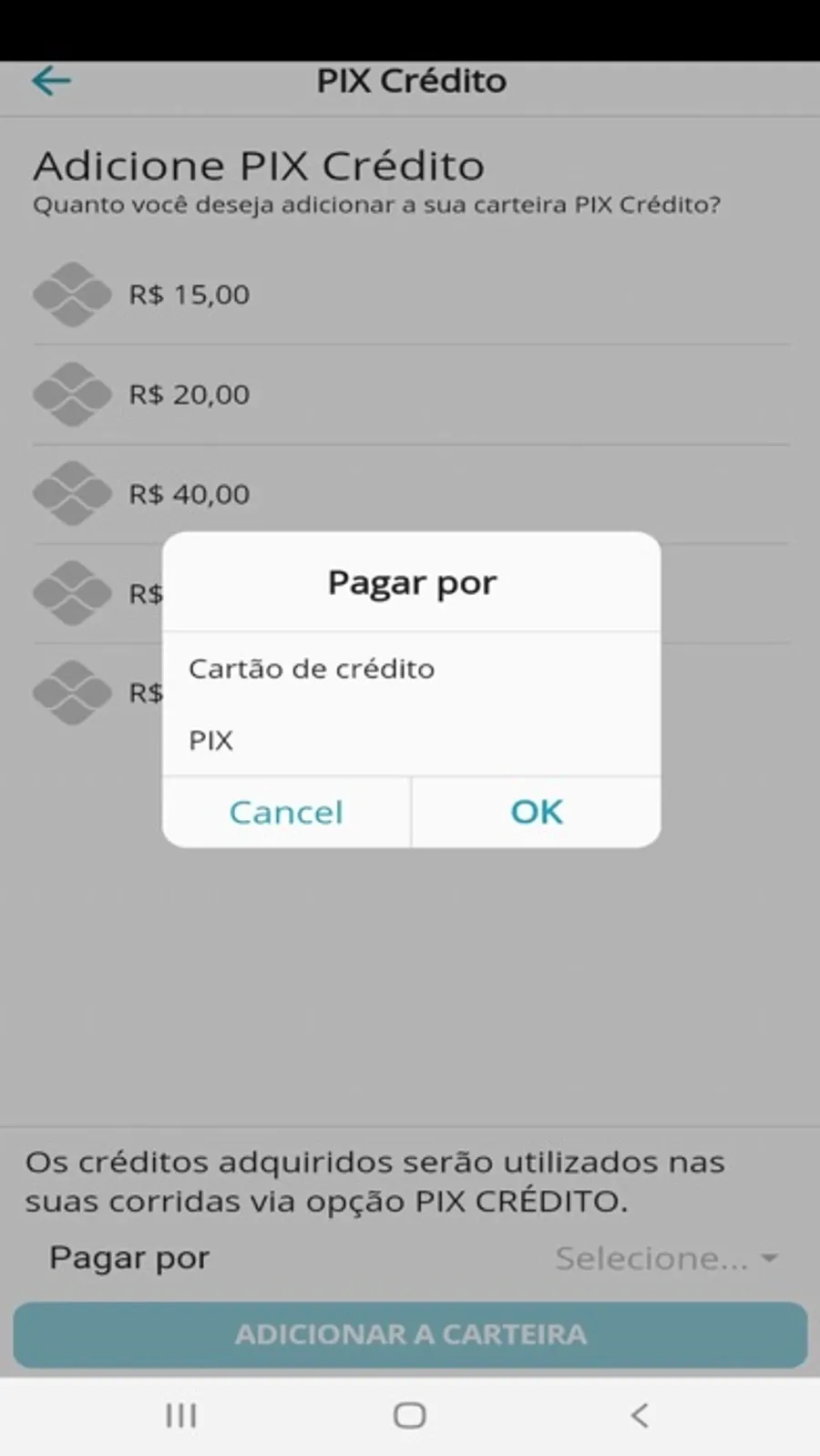
Task: Expand the Selecione payment dropdown
Action: 667,1258
